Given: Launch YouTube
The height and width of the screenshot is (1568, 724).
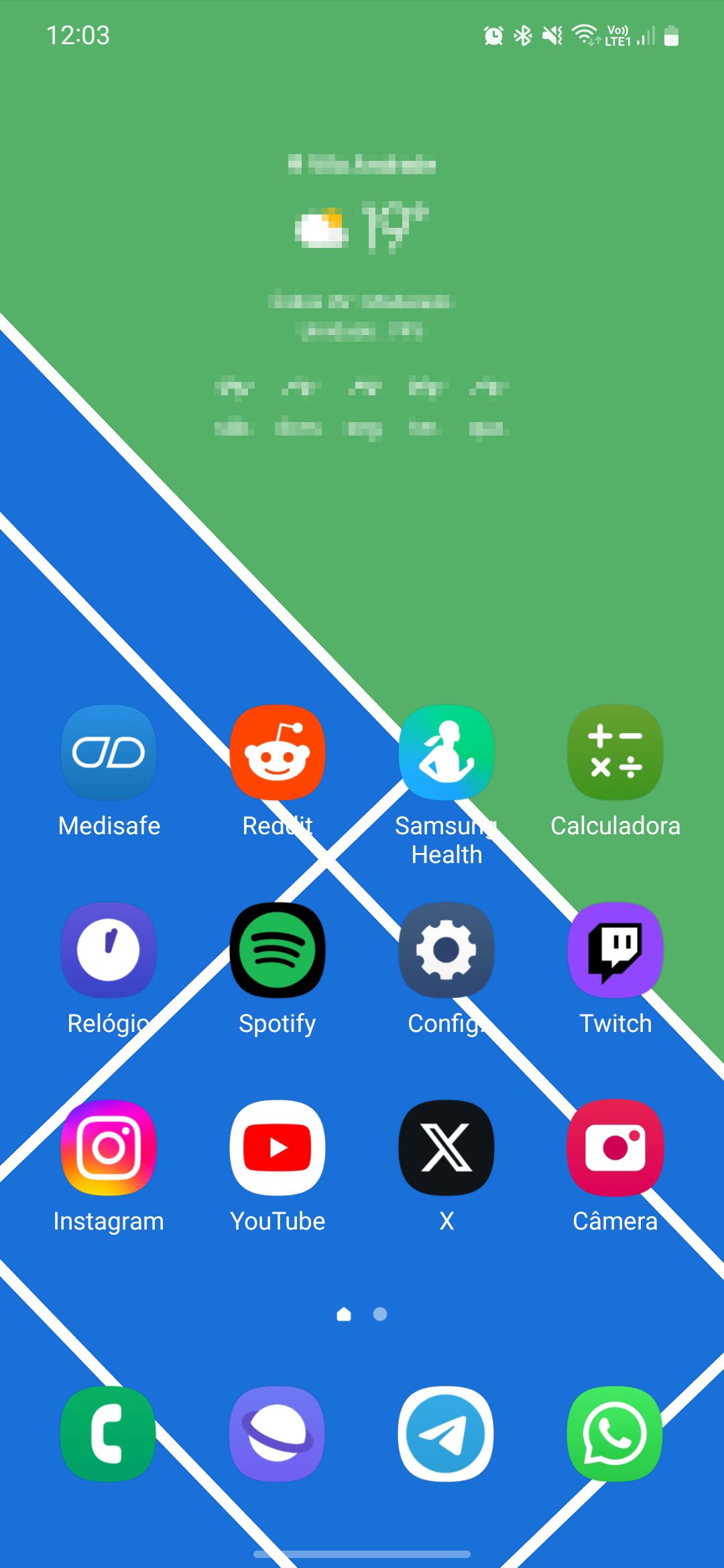Looking at the screenshot, I should [278, 1148].
